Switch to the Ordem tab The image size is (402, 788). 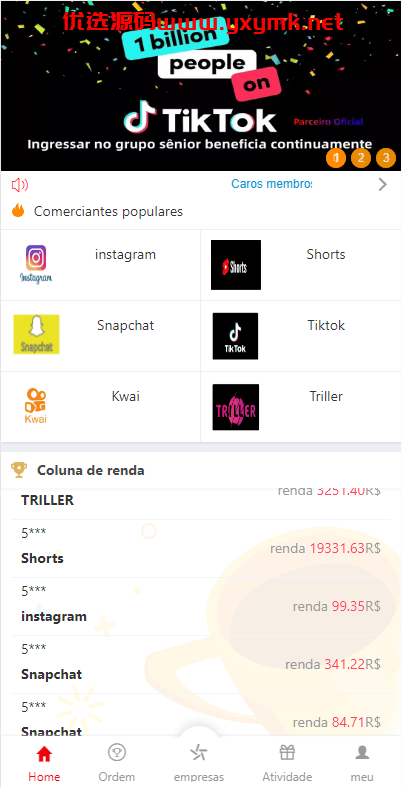(117, 763)
